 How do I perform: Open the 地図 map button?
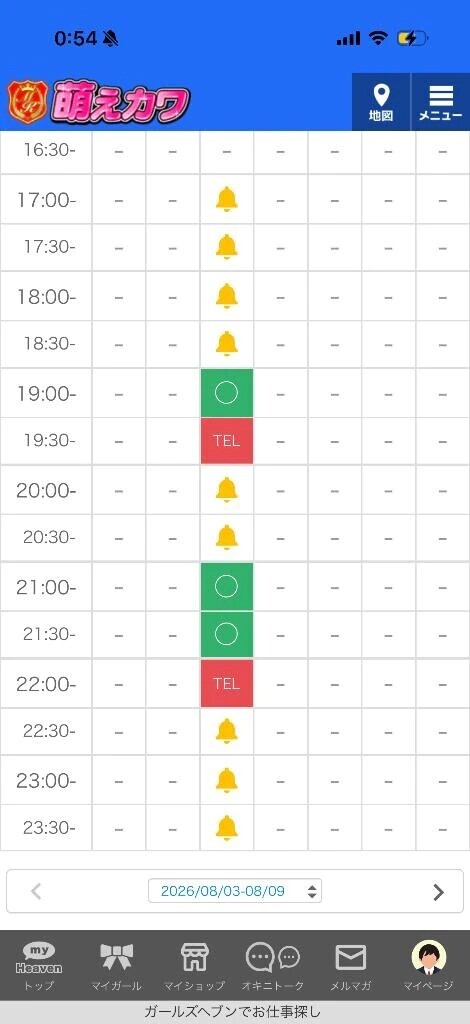click(x=381, y=102)
